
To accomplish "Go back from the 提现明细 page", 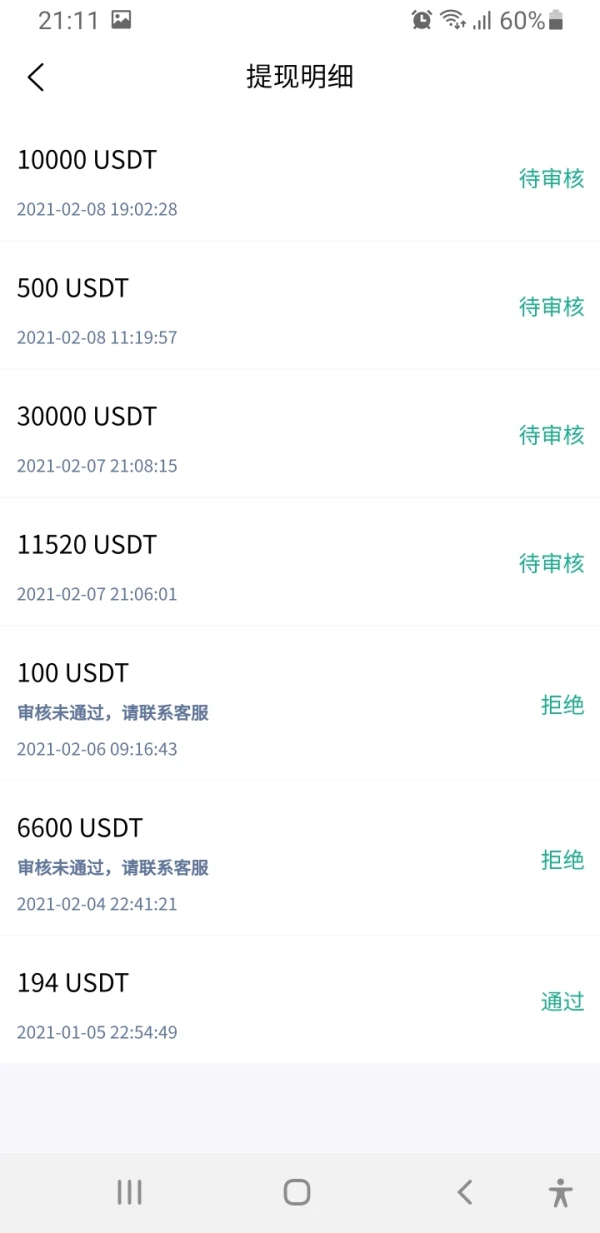I will tap(36, 77).
